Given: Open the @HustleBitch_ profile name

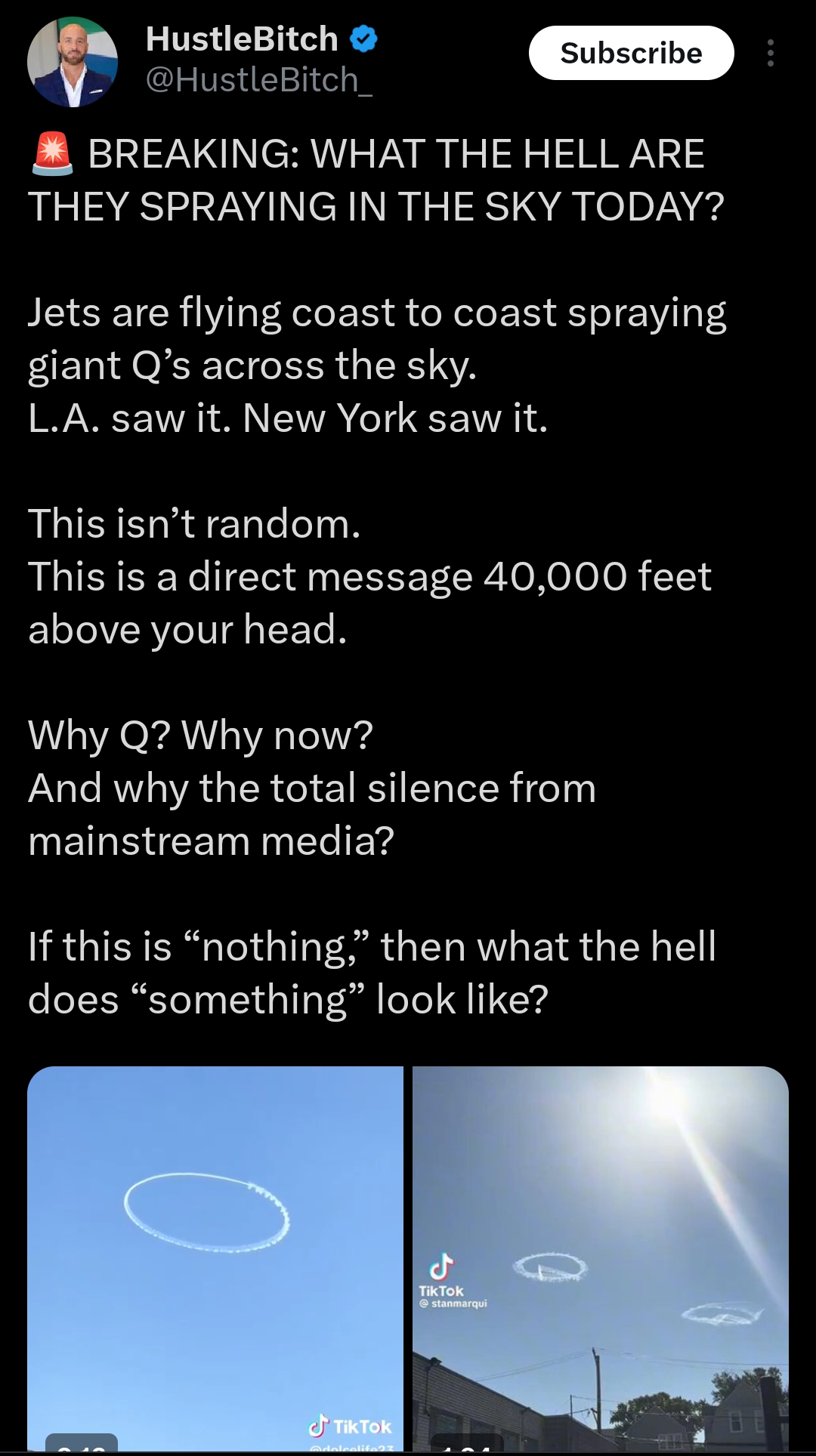Looking at the screenshot, I should (259, 80).
